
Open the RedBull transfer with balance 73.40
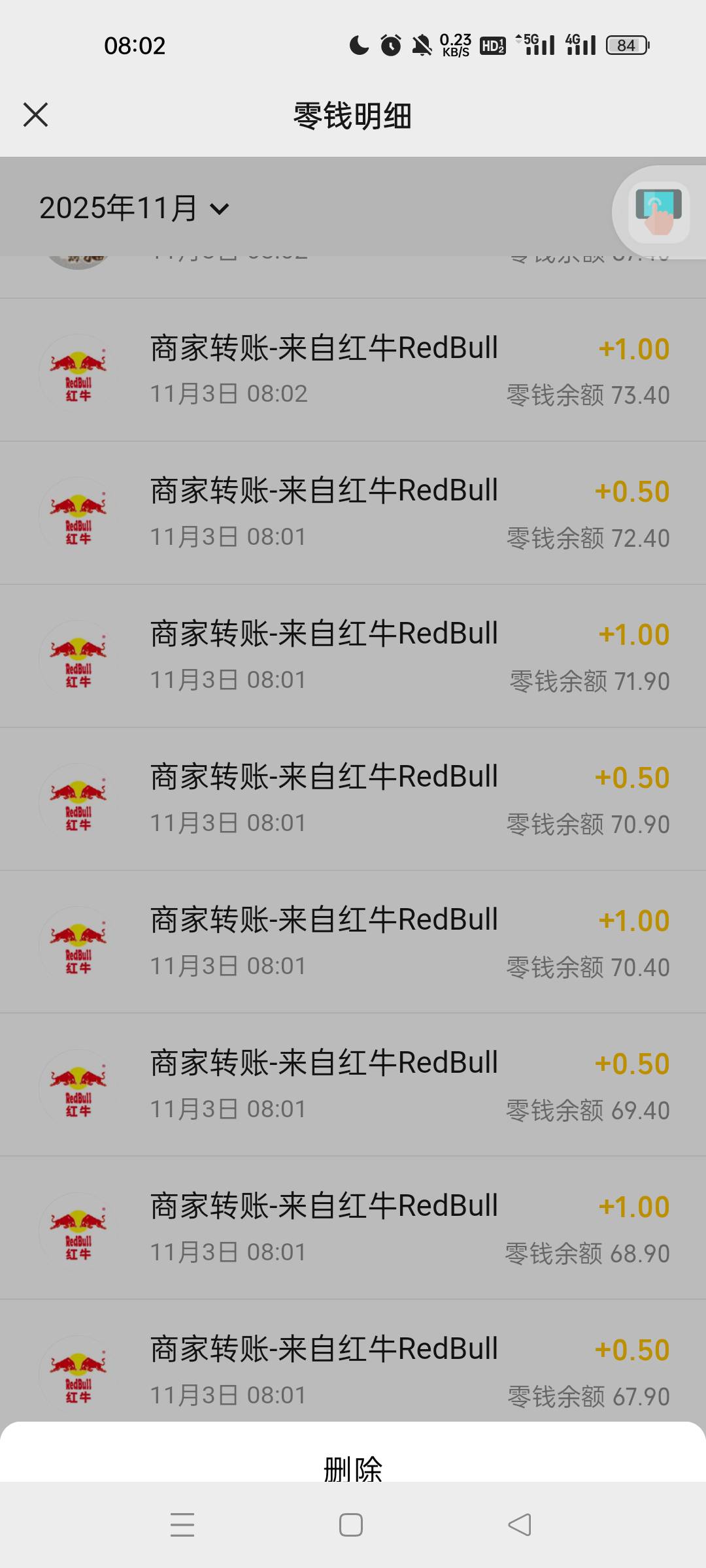pyautogui.click(x=353, y=370)
